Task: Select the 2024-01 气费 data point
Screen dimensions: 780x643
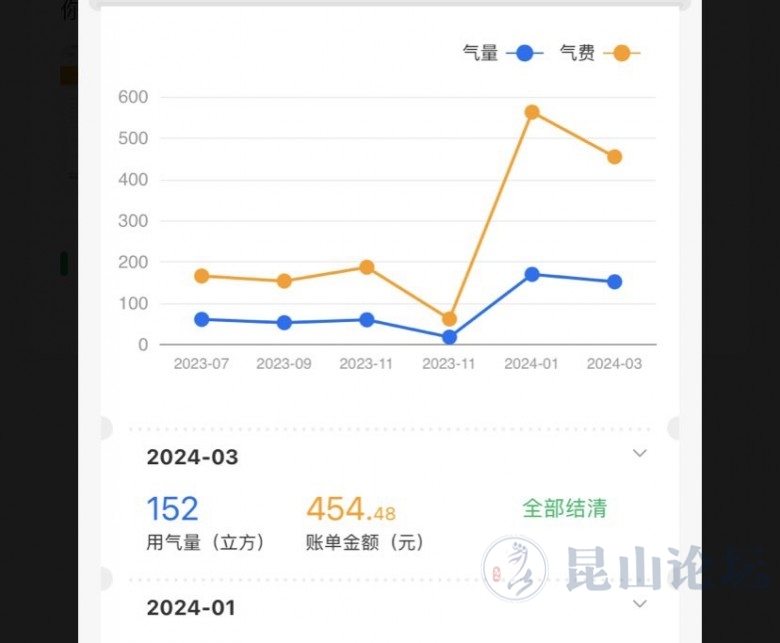Action: [532, 112]
